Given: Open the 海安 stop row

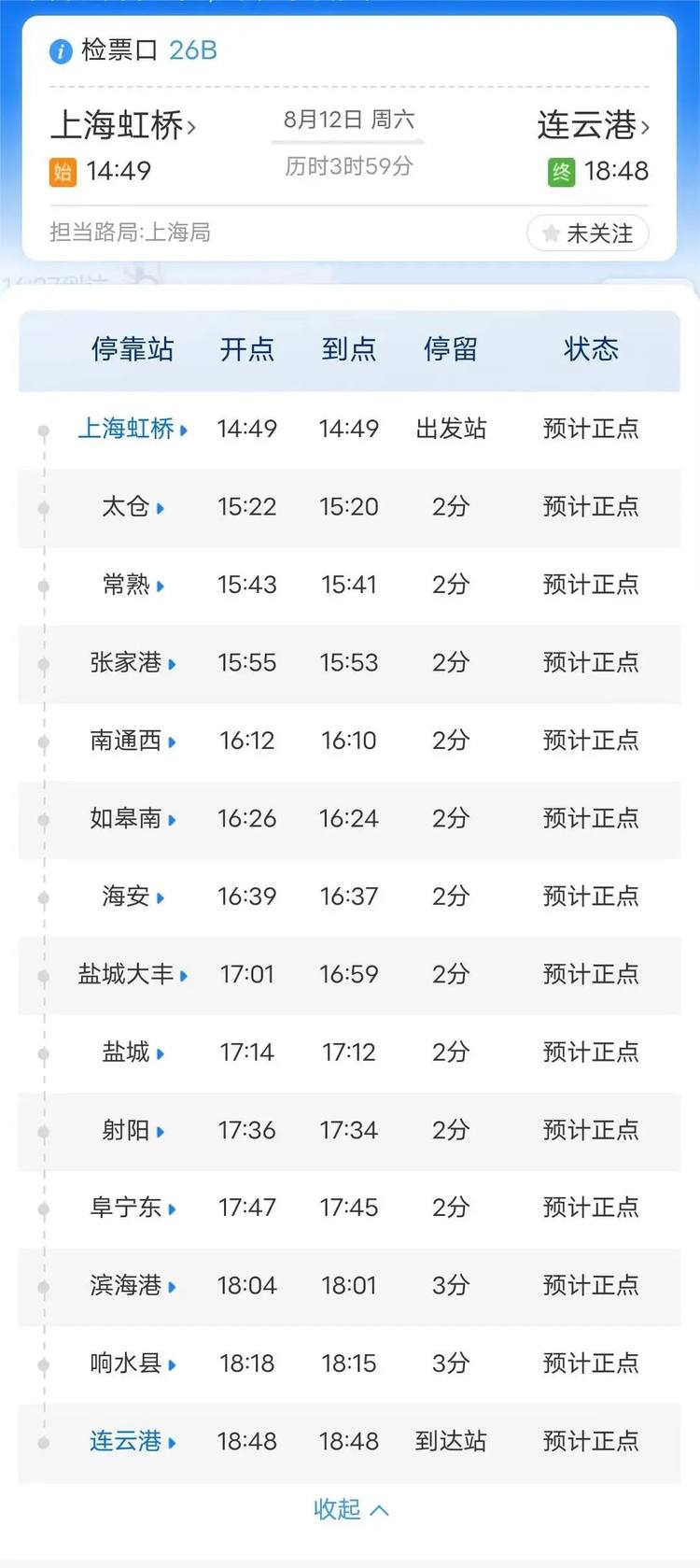Looking at the screenshot, I should pyautogui.click(x=349, y=897).
